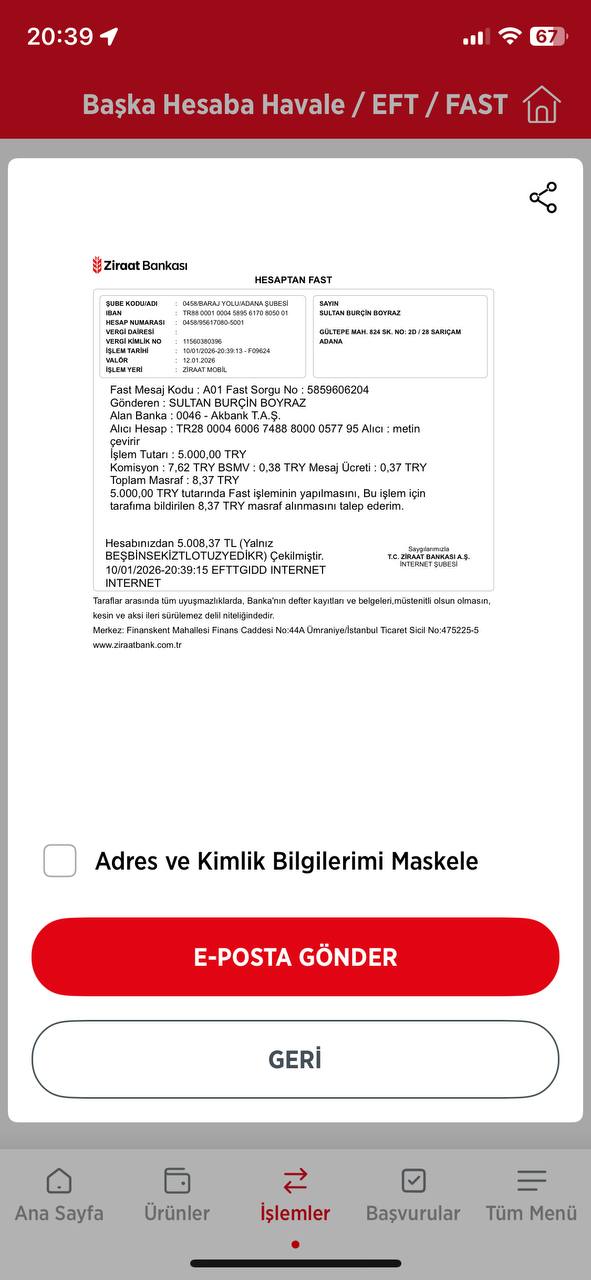Select the İşlemler tab
The width and height of the screenshot is (591, 1280).
click(295, 1195)
